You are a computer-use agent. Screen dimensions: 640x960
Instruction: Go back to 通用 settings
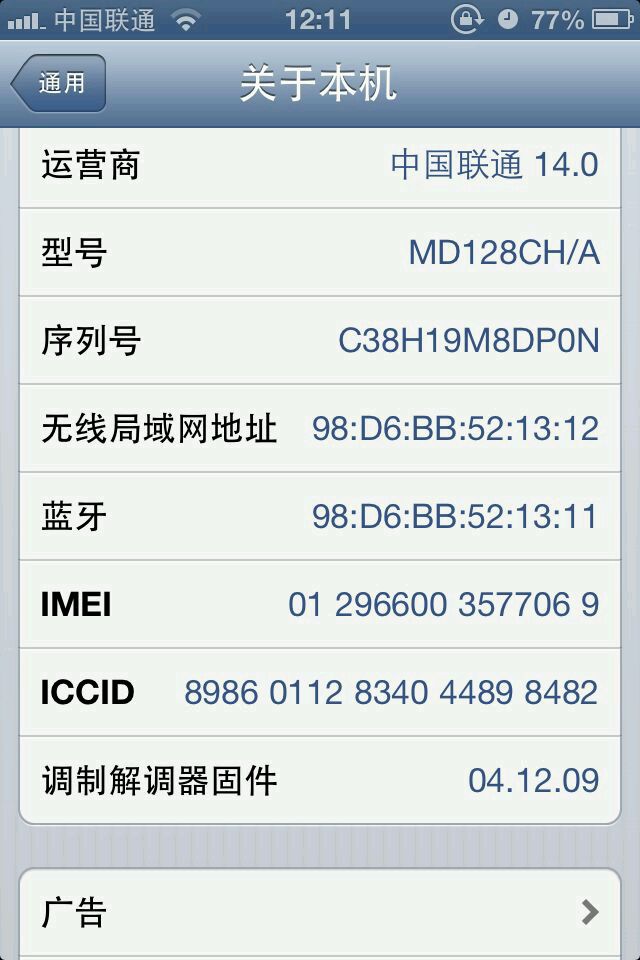point(59,84)
